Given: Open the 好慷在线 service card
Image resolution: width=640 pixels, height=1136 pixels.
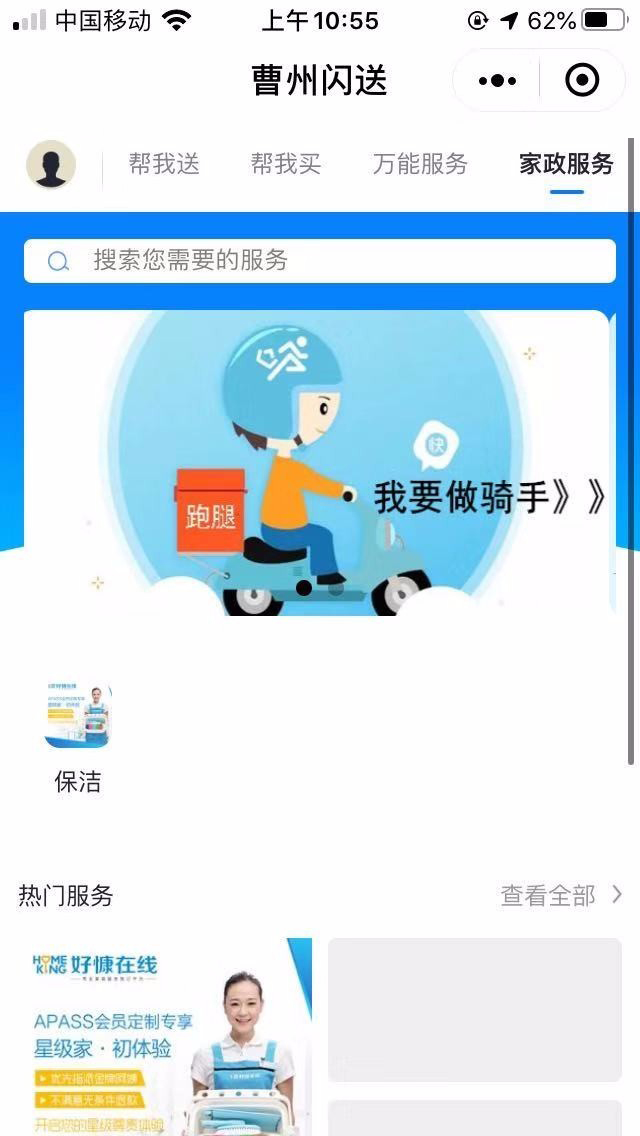Looking at the screenshot, I should click(x=165, y=1035).
